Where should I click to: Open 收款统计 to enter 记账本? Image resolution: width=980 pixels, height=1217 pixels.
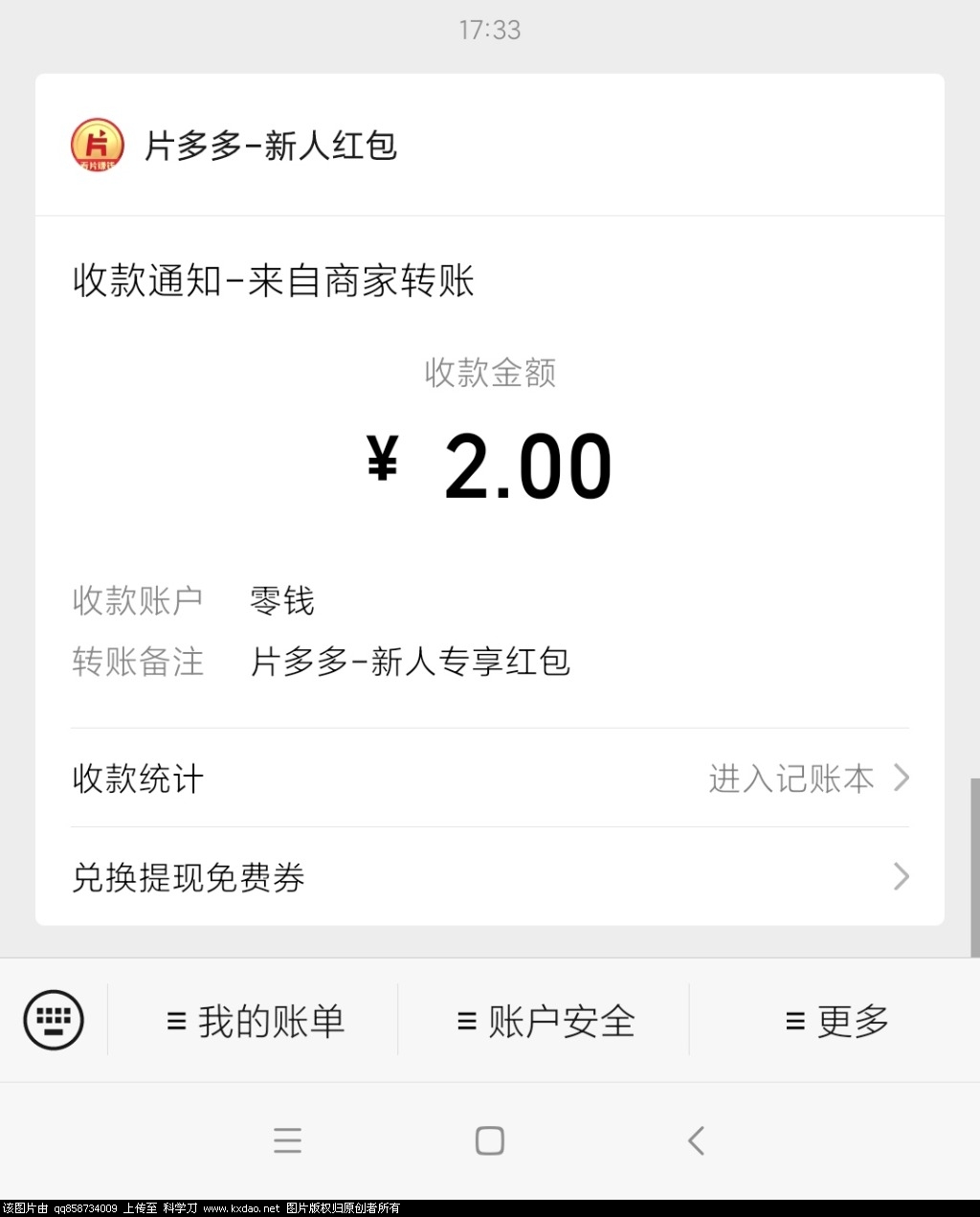pyautogui.click(x=489, y=778)
